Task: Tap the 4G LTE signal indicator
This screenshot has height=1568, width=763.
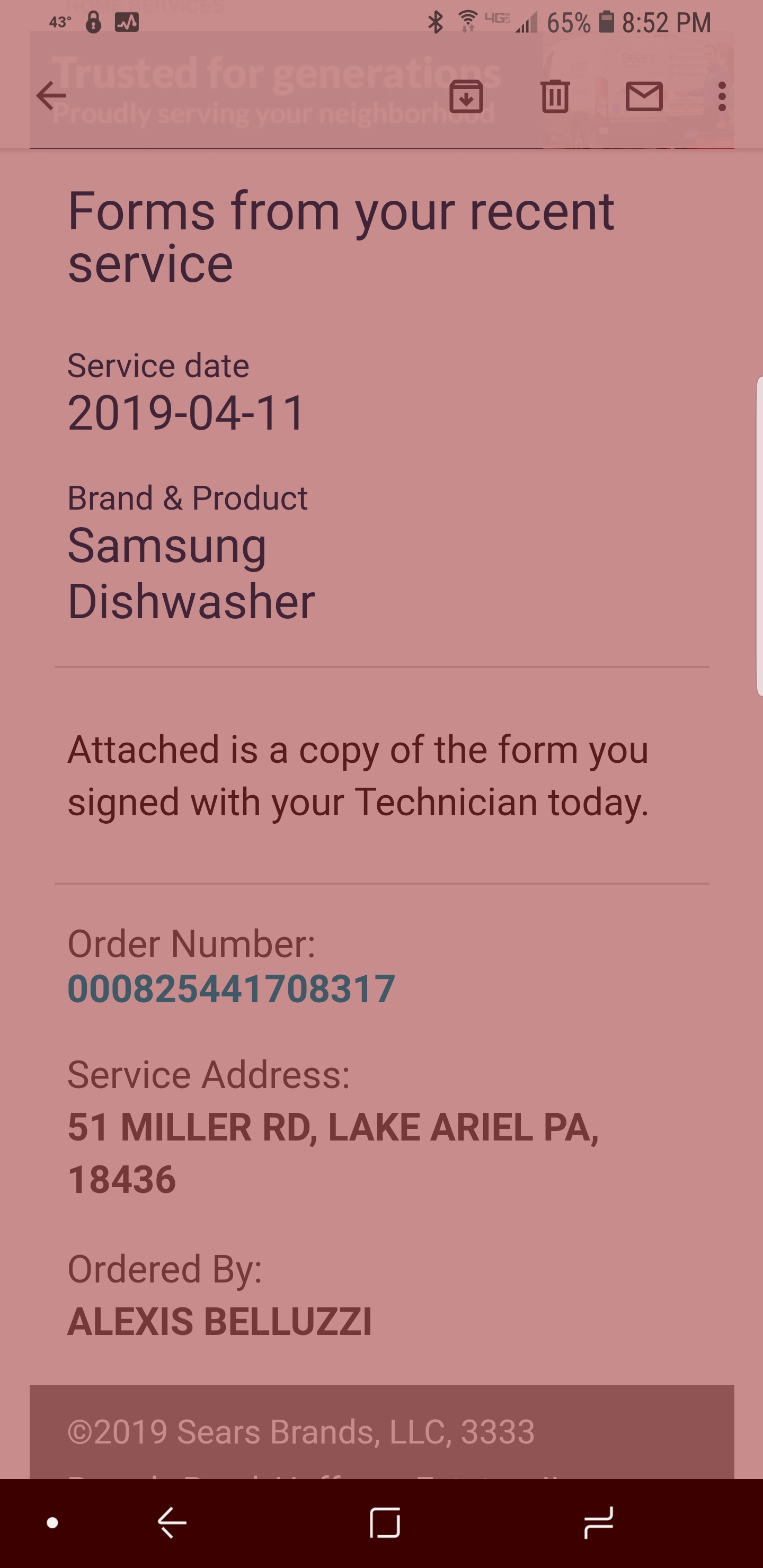Action: click(x=505, y=21)
